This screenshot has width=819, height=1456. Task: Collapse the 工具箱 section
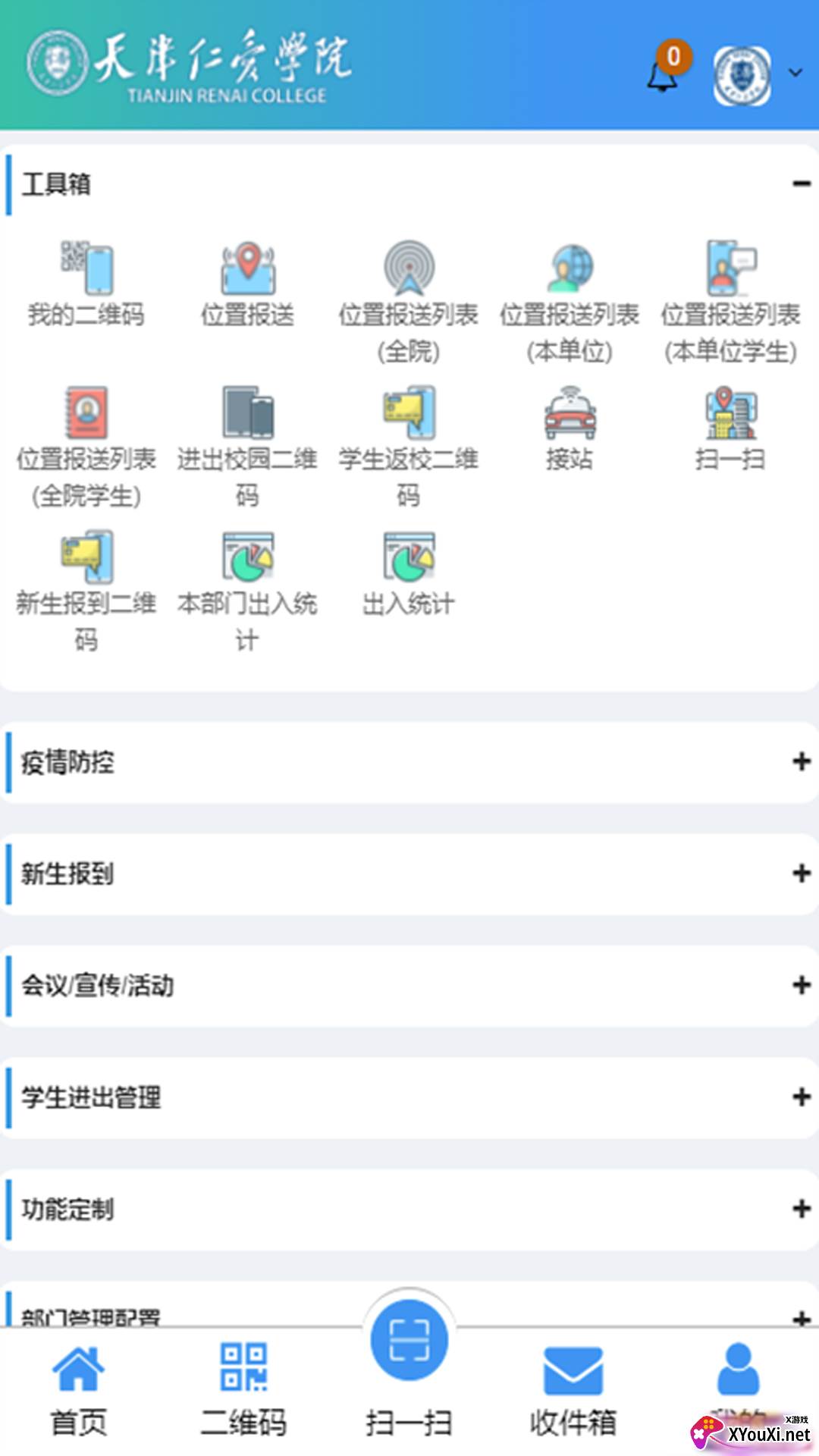point(802,184)
